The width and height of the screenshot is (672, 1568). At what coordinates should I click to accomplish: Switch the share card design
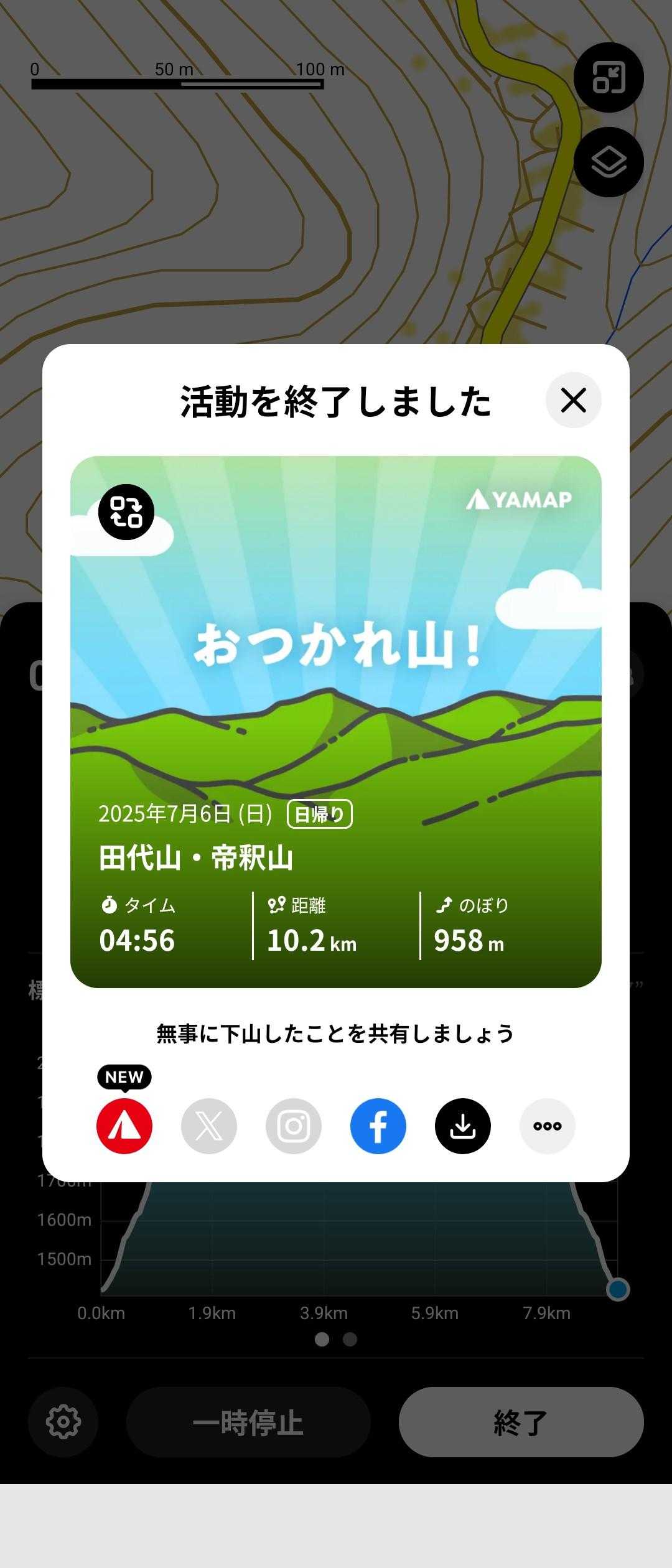click(x=126, y=511)
